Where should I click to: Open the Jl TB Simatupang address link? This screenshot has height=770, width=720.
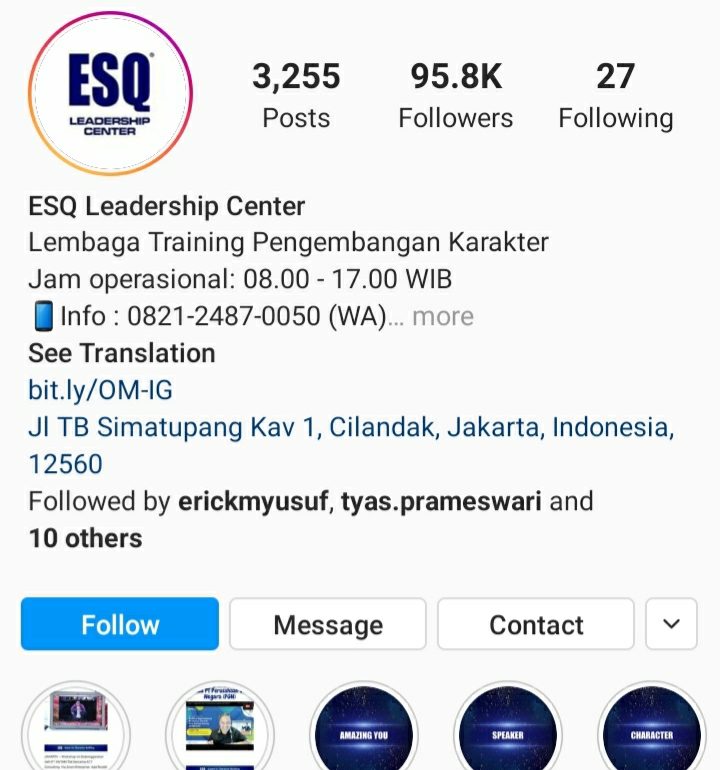click(x=350, y=428)
